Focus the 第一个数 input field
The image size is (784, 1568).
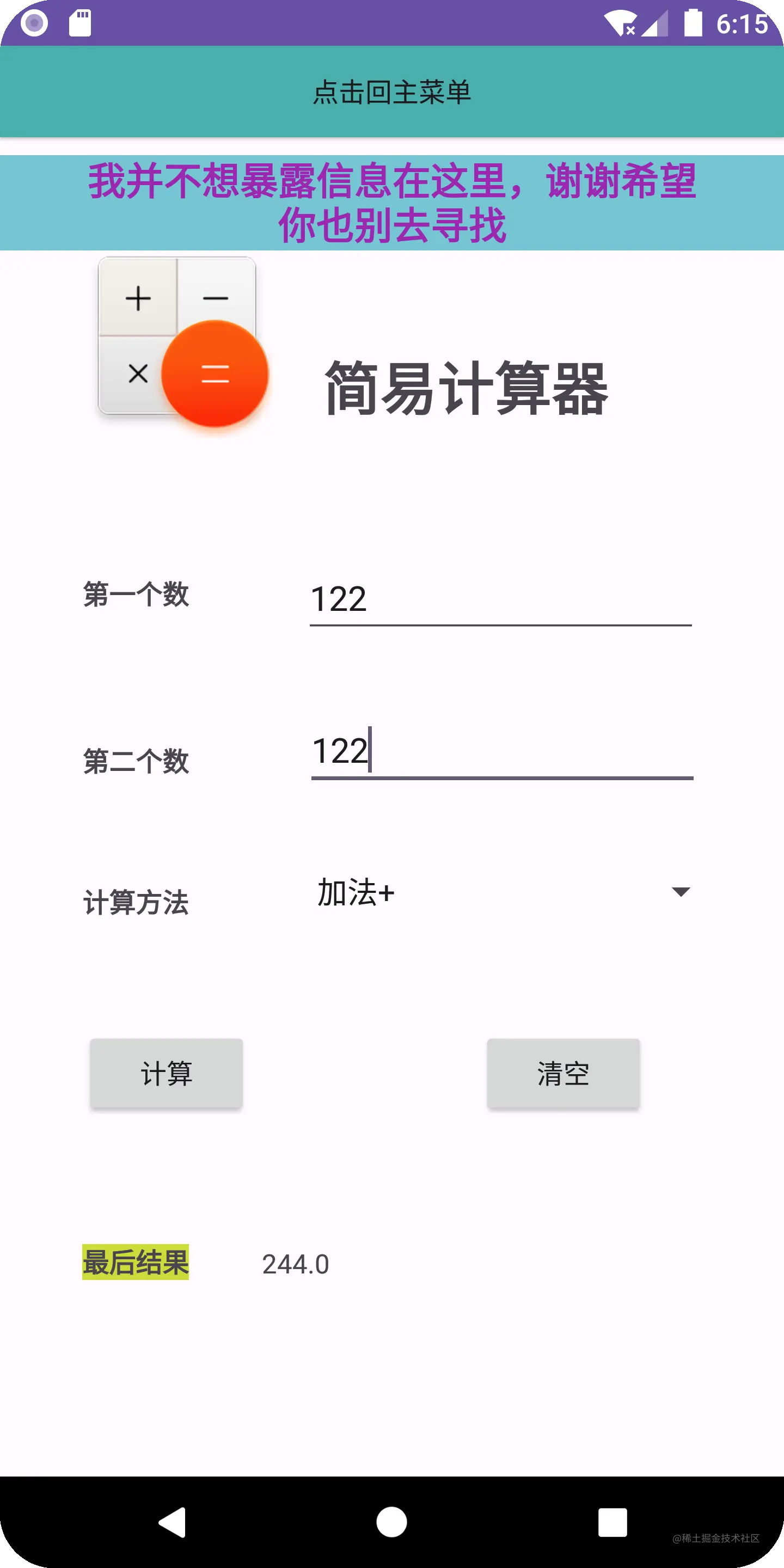(500, 599)
